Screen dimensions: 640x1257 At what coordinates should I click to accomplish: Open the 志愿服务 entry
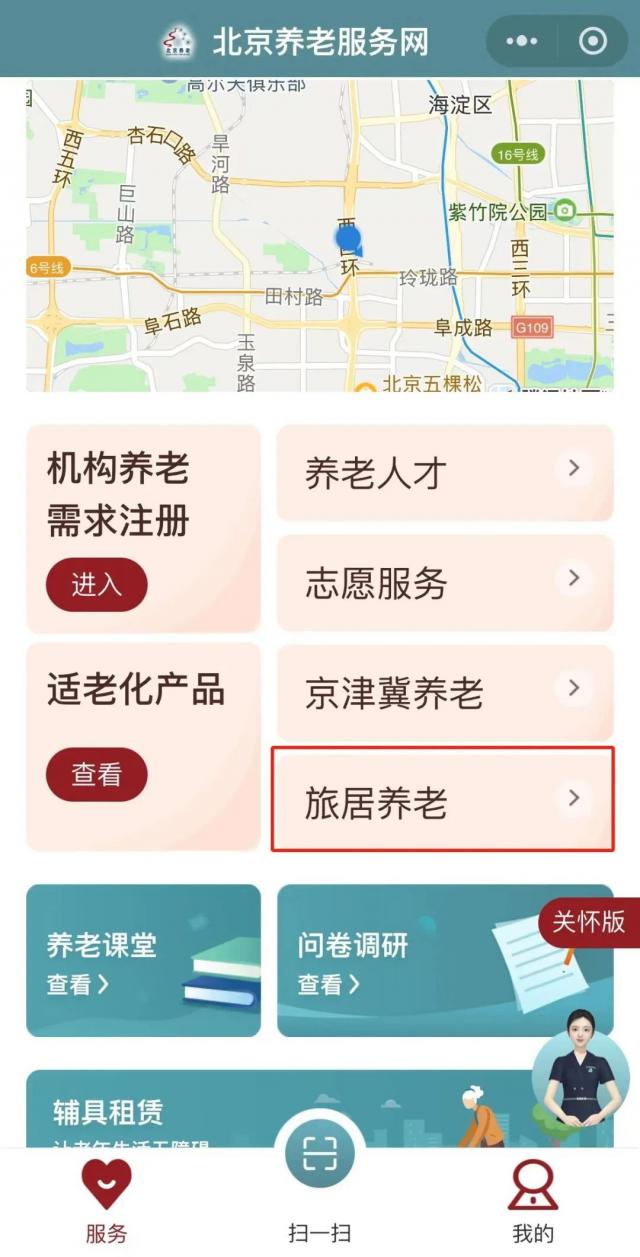[444, 583]
